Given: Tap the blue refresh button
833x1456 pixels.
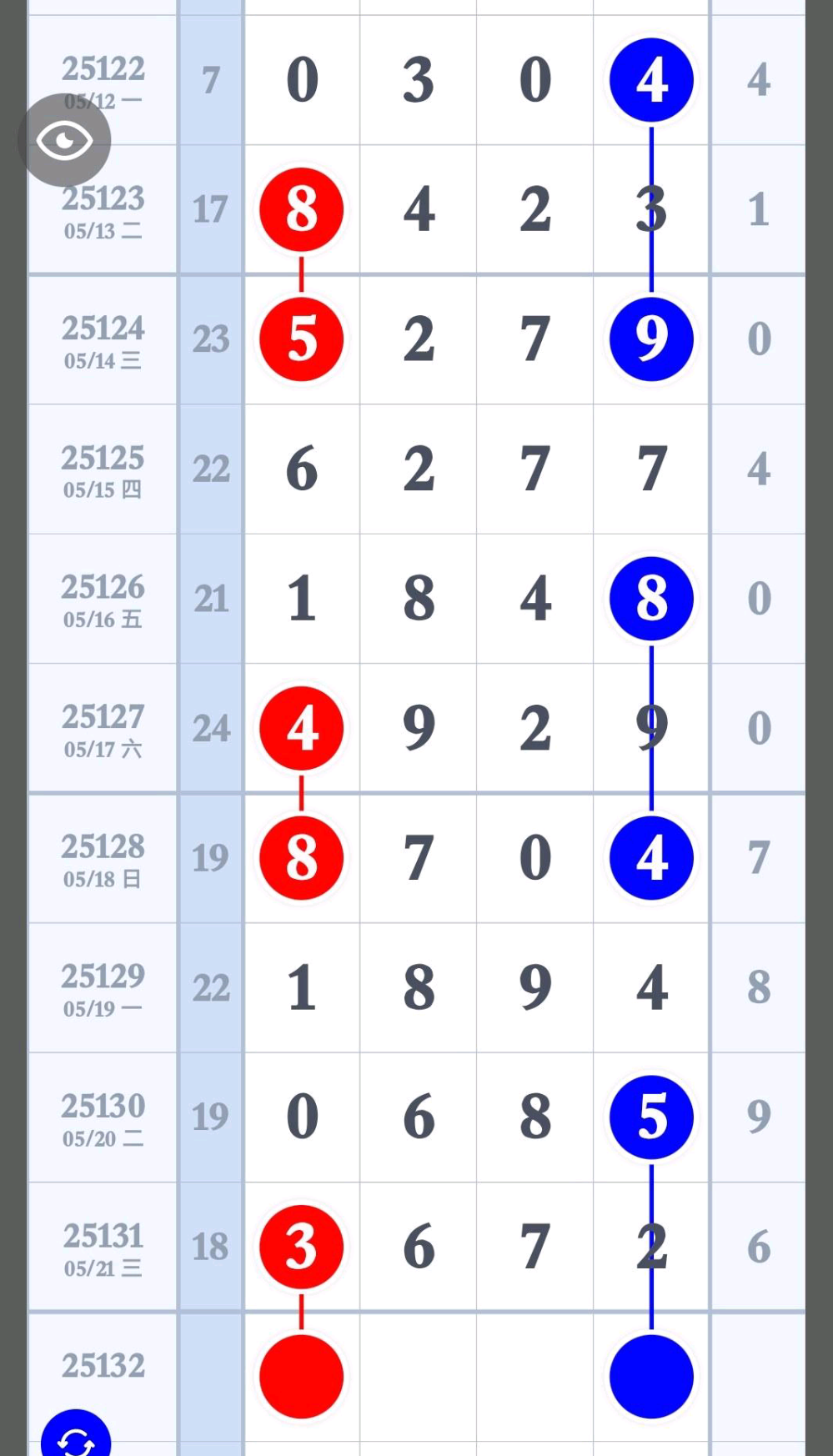Looking at the screenshot, I should (76, 1433).
